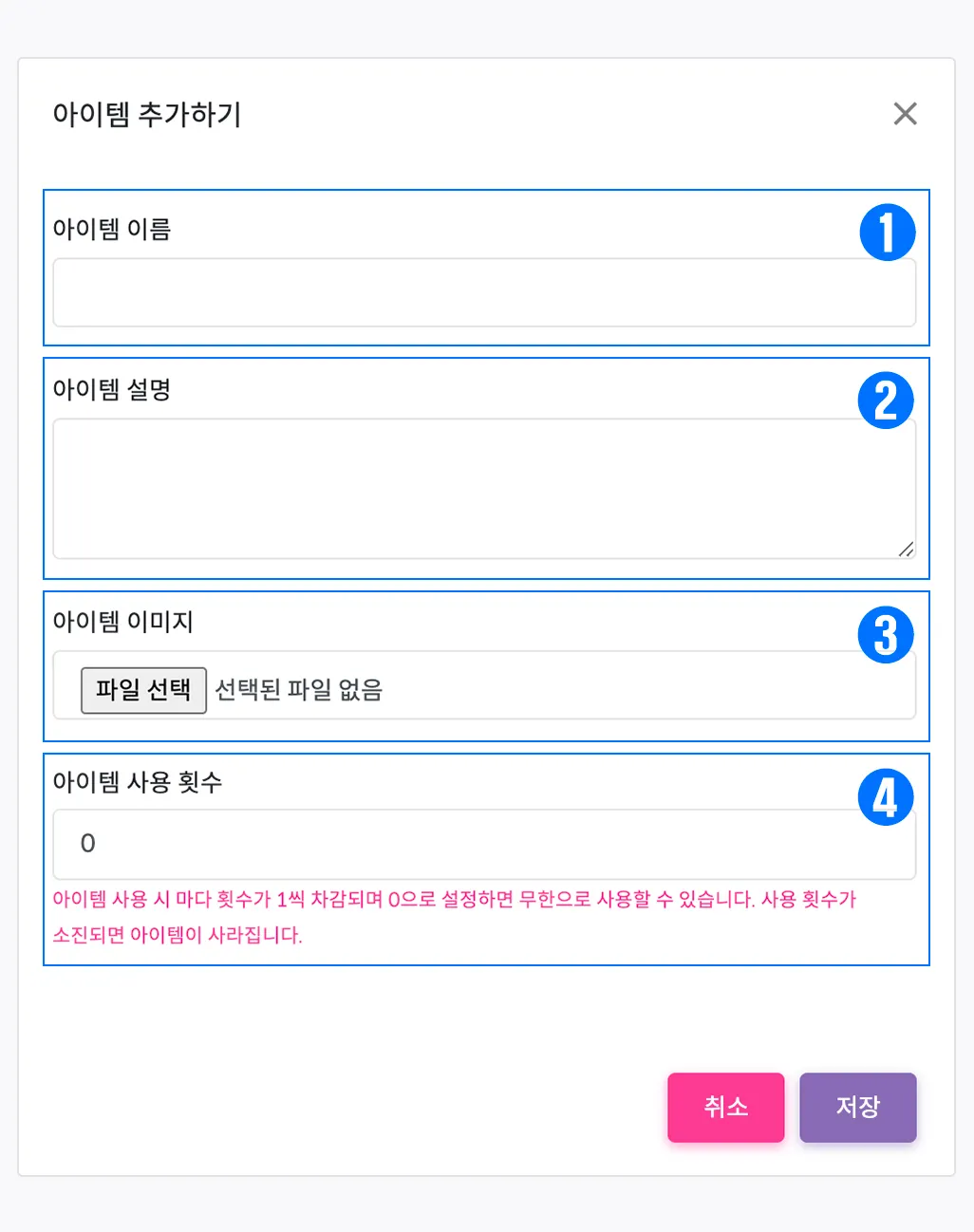
Task: Choose an image with 파일 선택
Action: pos(143,690)
